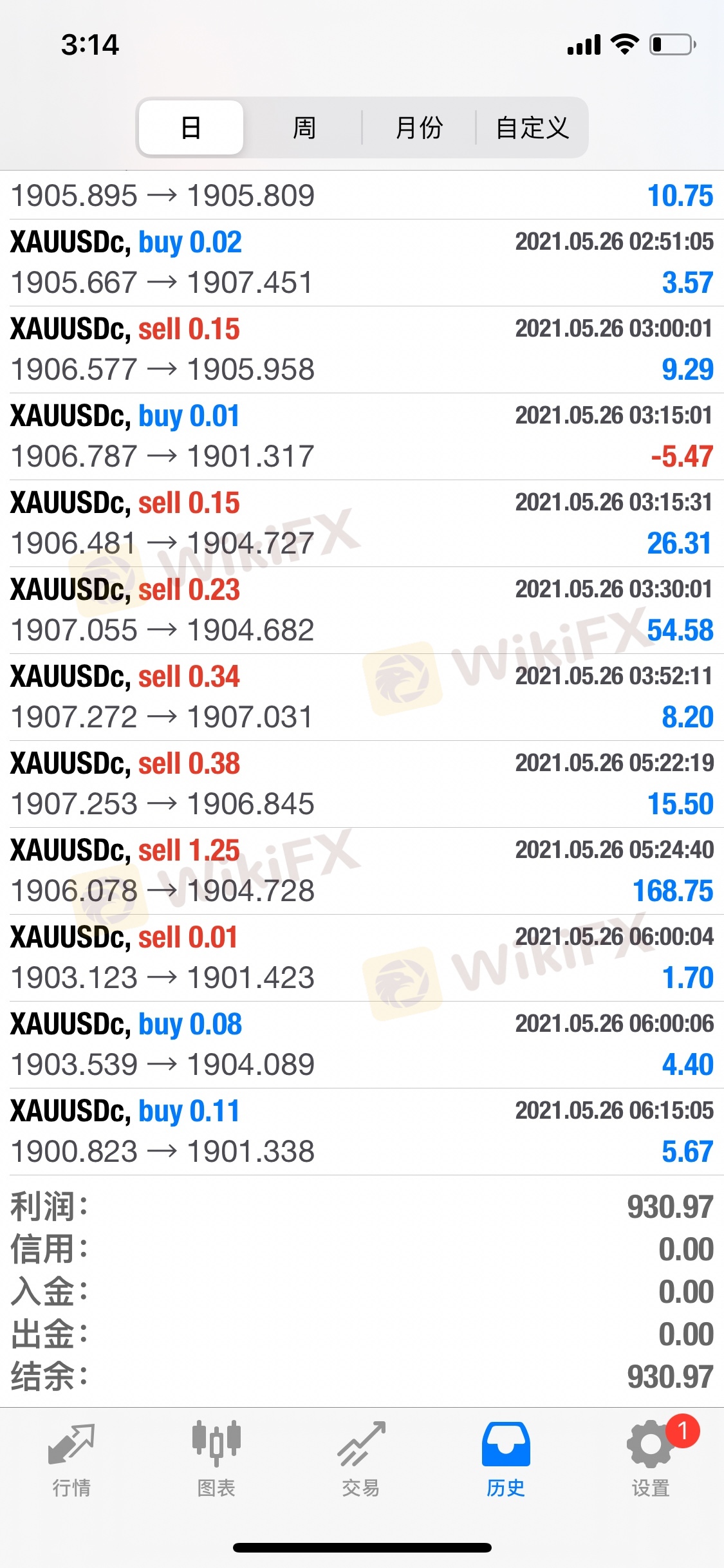Select the 周 (week) period tab
The height and width of the screenshot is (1568, 724).
304,127
